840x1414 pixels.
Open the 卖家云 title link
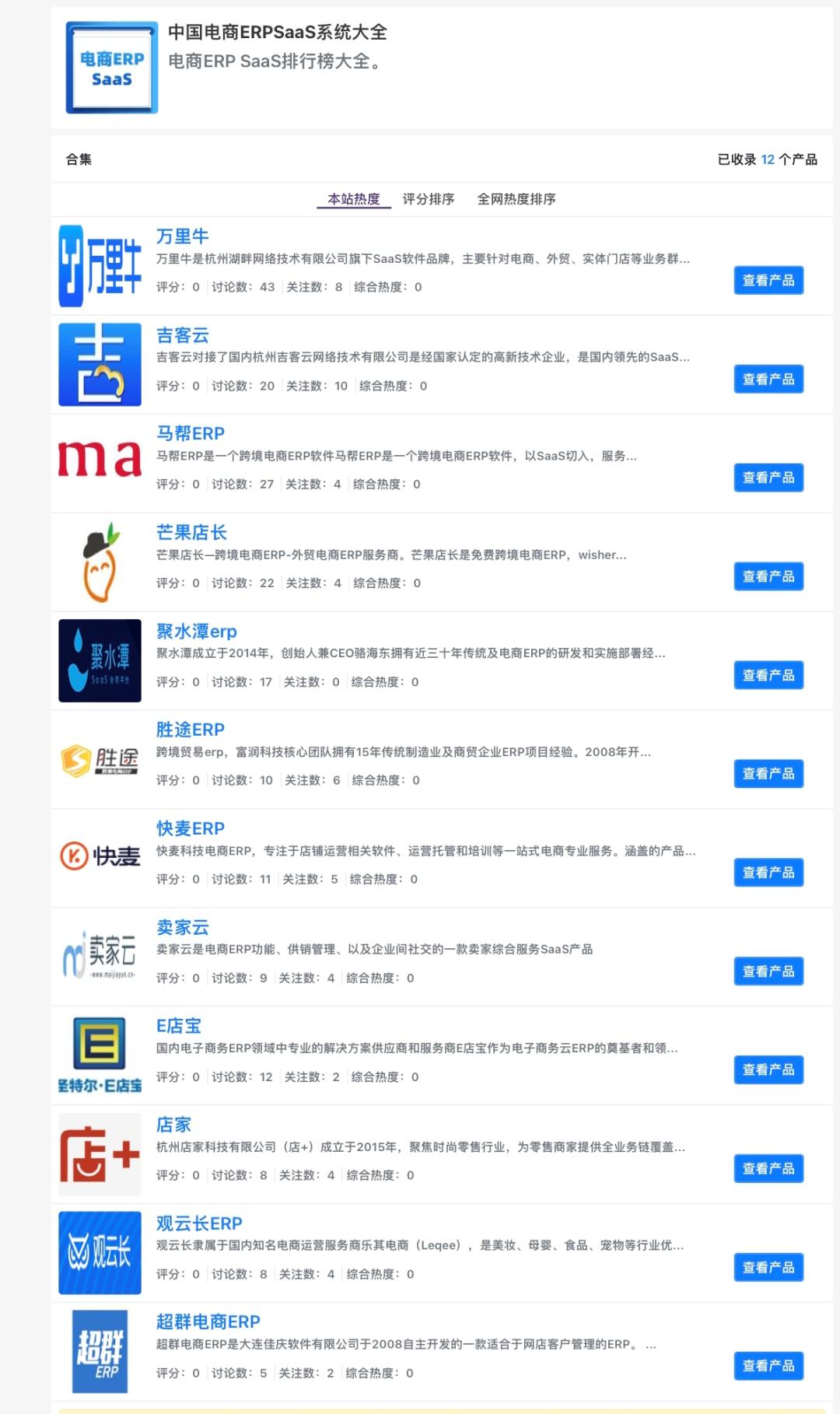click(x=183, y=927)
